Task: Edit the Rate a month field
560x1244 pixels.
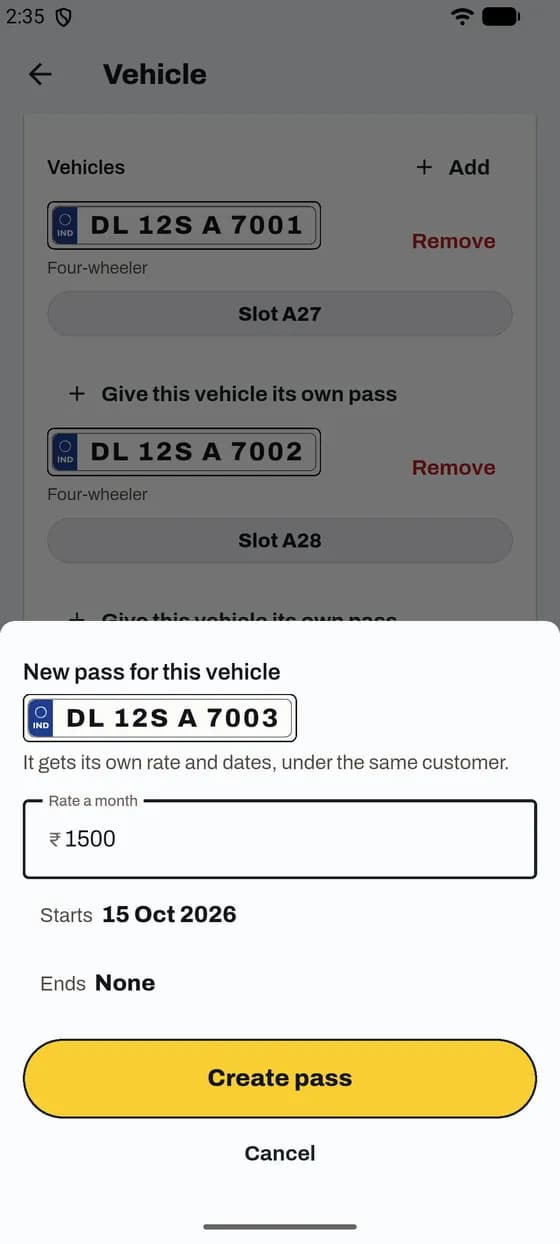Action: coord(280,839)
